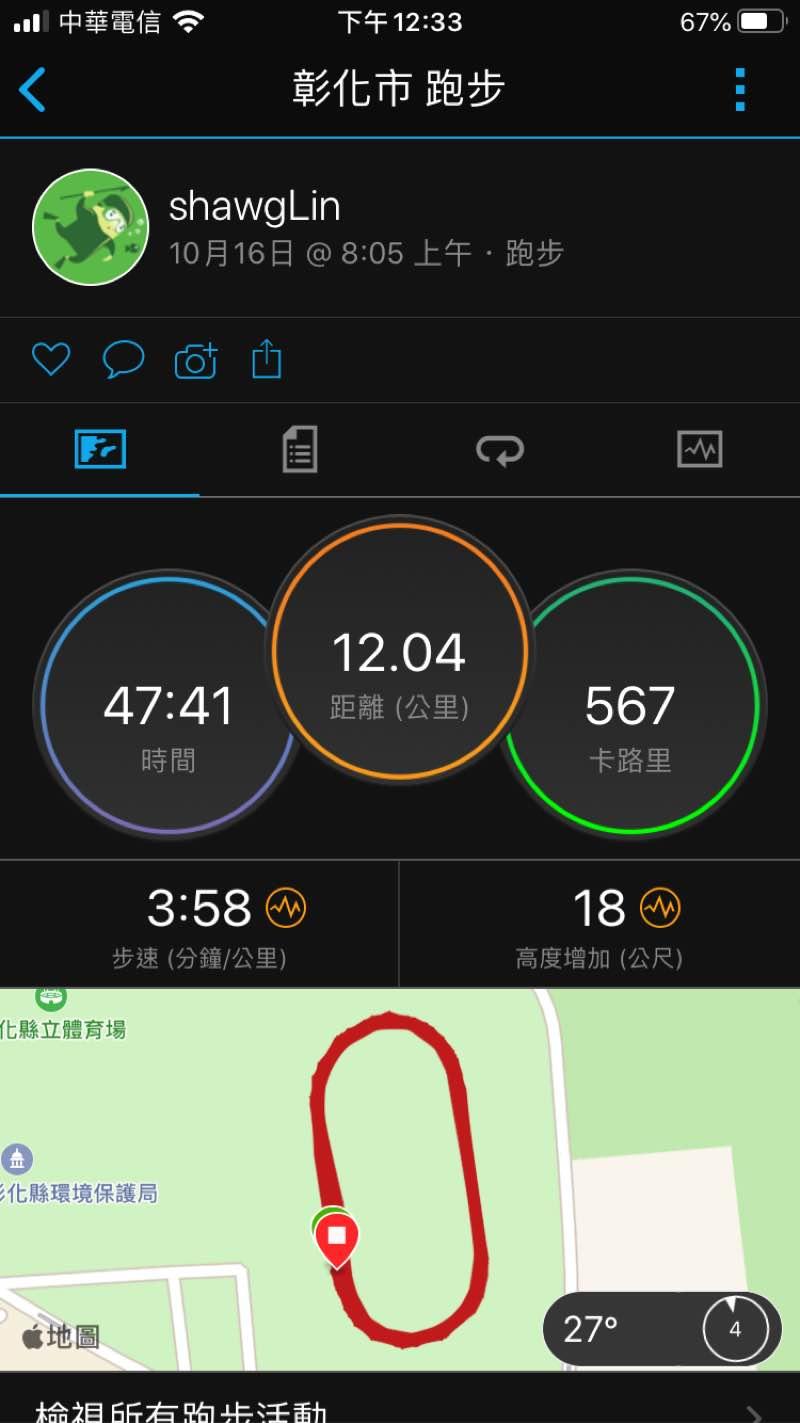Add a photo to the activity

pos(196,360)
